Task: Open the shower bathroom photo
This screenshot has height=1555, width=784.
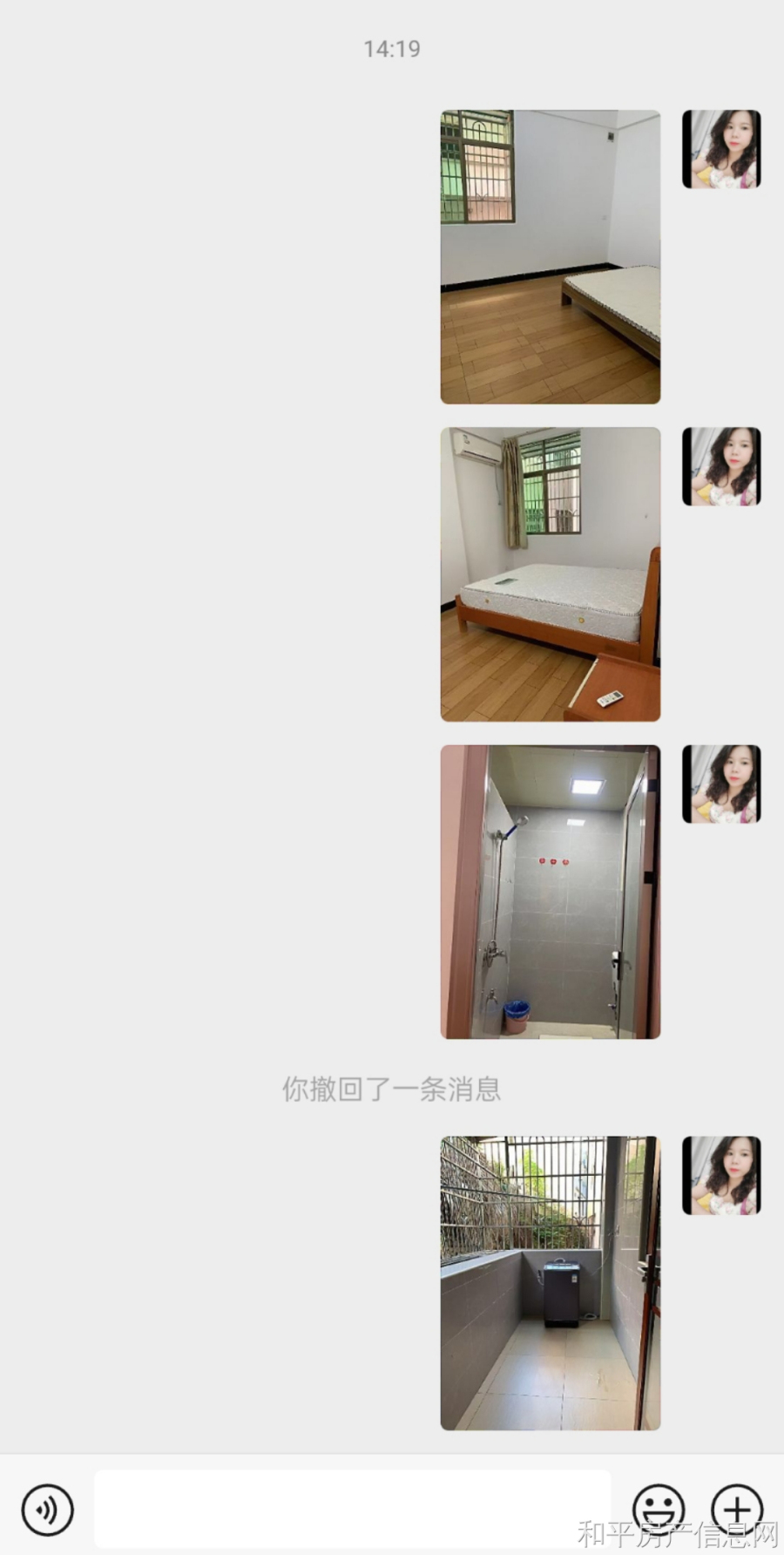Action: (550, 891)
